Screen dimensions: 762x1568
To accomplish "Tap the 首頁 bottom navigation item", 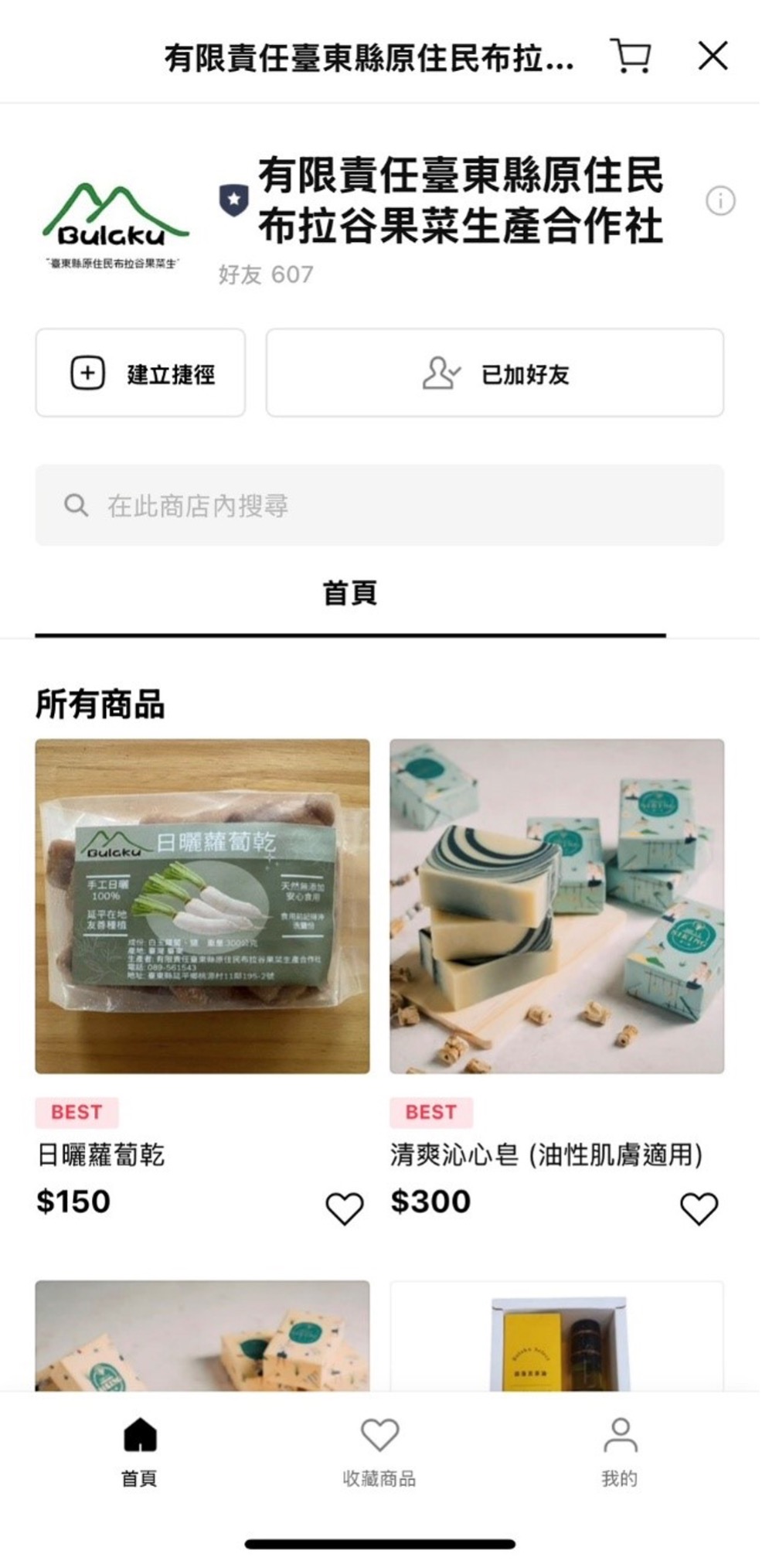I will tap(140, 1451).
